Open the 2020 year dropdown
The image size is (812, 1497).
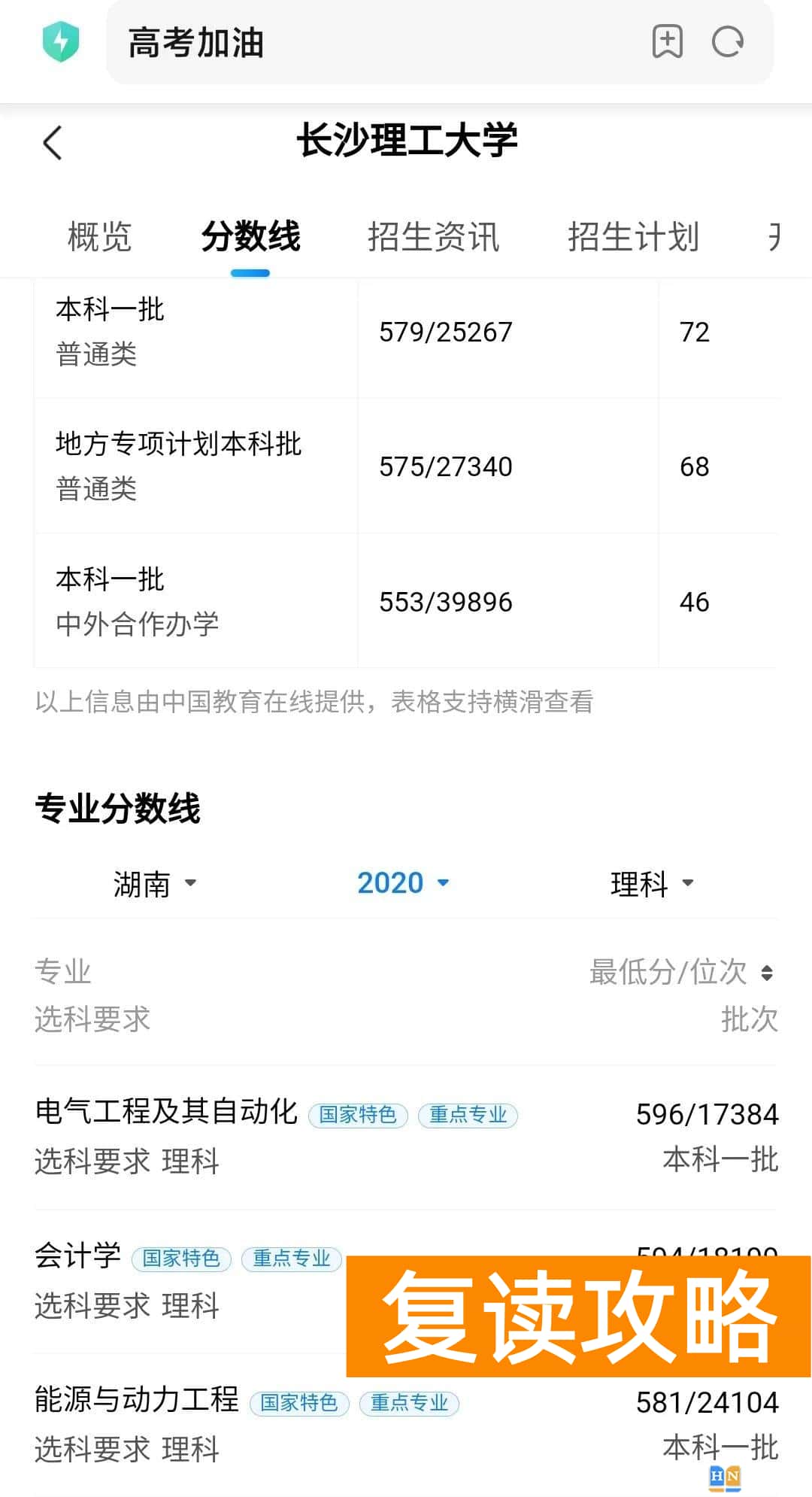(402, 882)
